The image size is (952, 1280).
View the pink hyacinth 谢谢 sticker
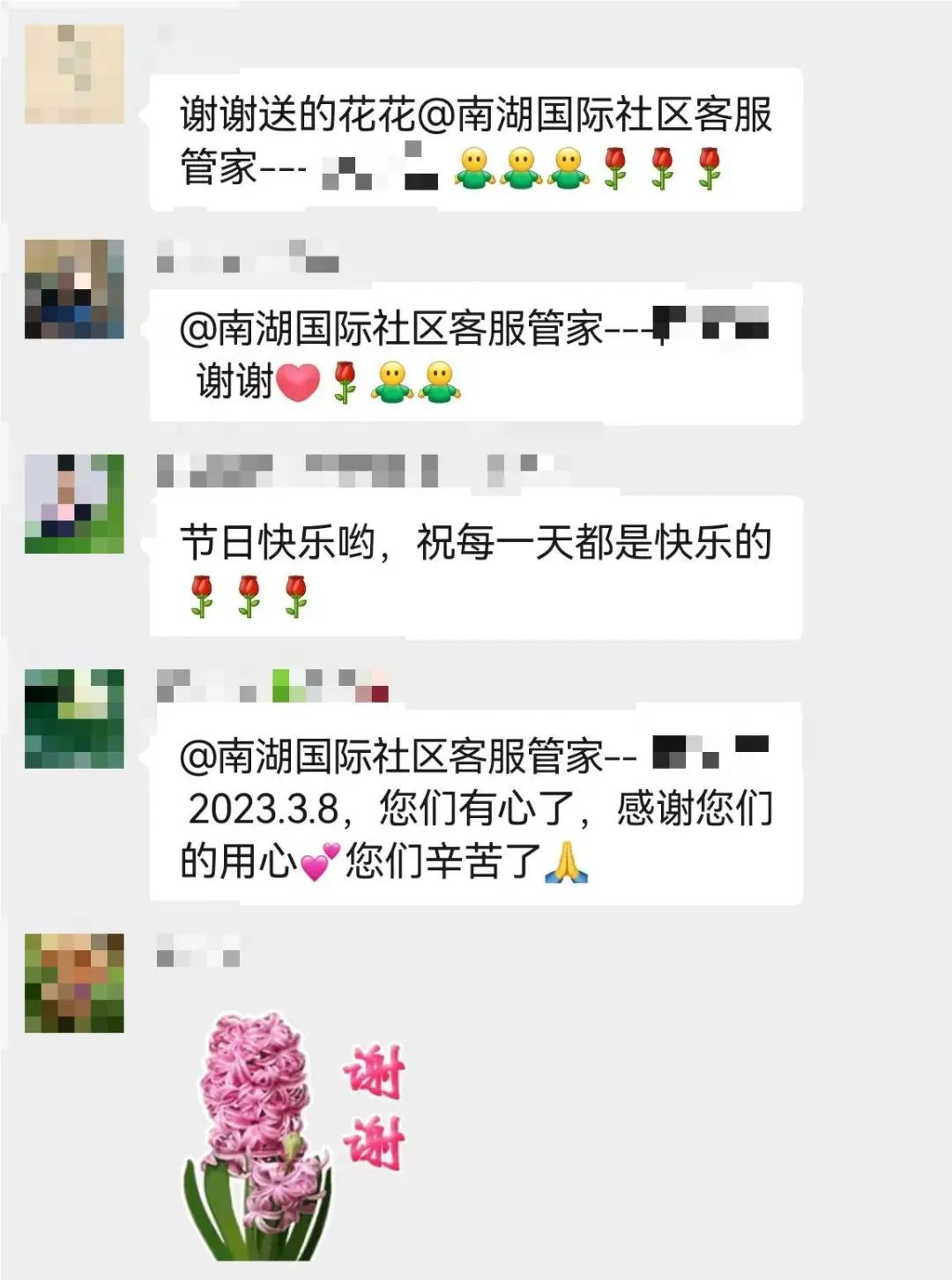[291, 1137]
